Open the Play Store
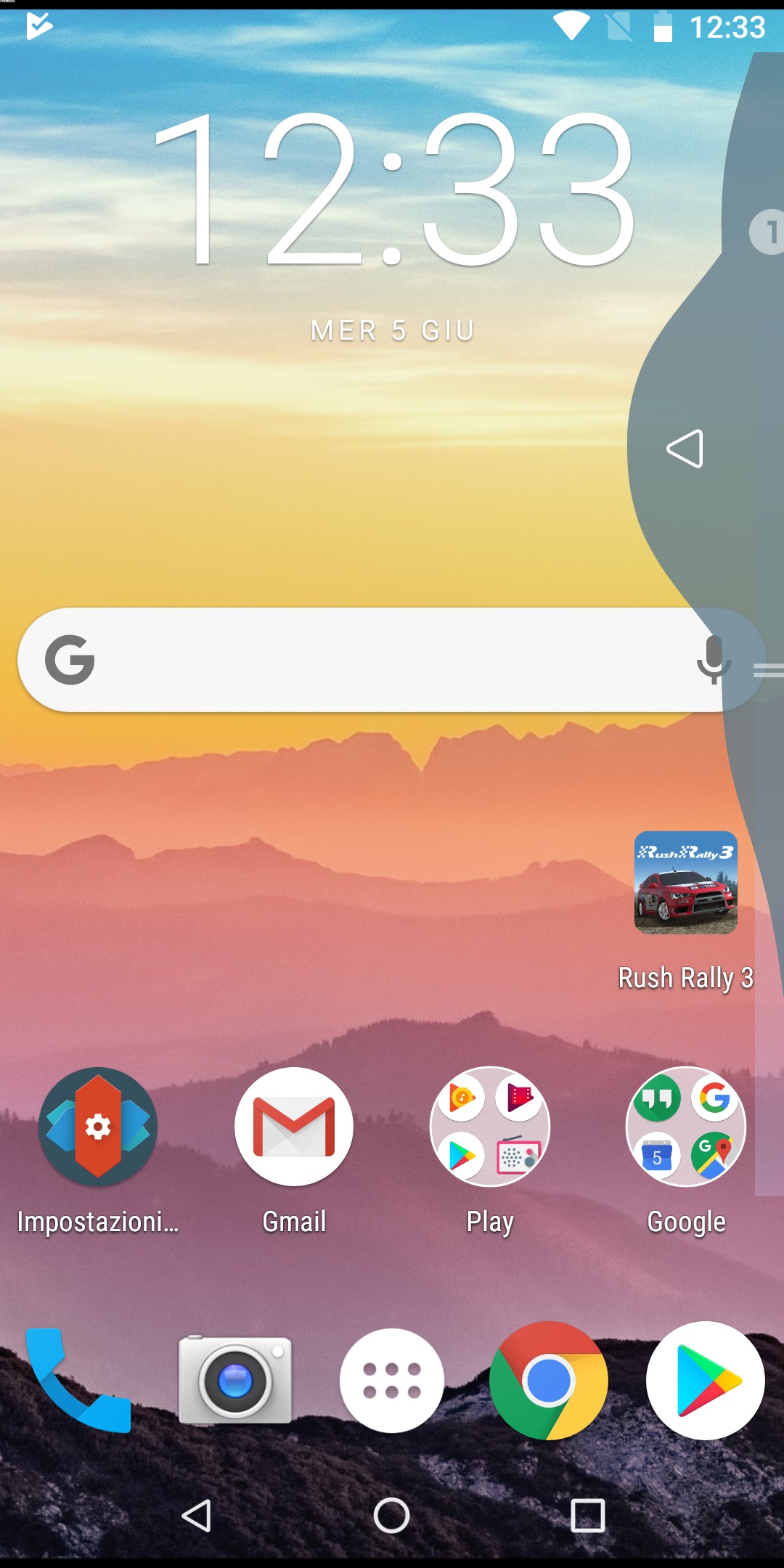This screenshot has height=1568, width=784. tap(706, 1381)
